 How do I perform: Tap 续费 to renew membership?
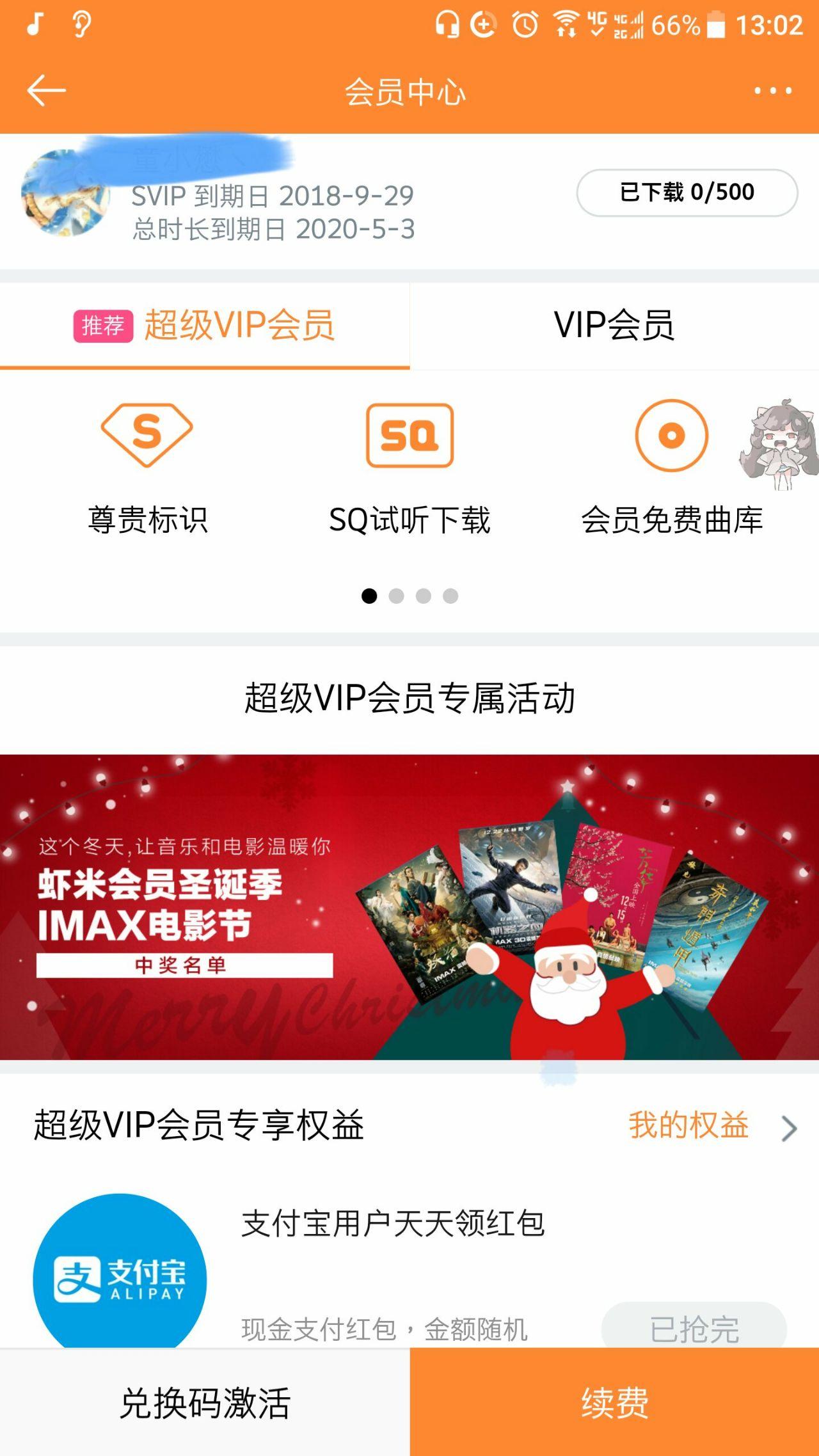point(614,1402)
